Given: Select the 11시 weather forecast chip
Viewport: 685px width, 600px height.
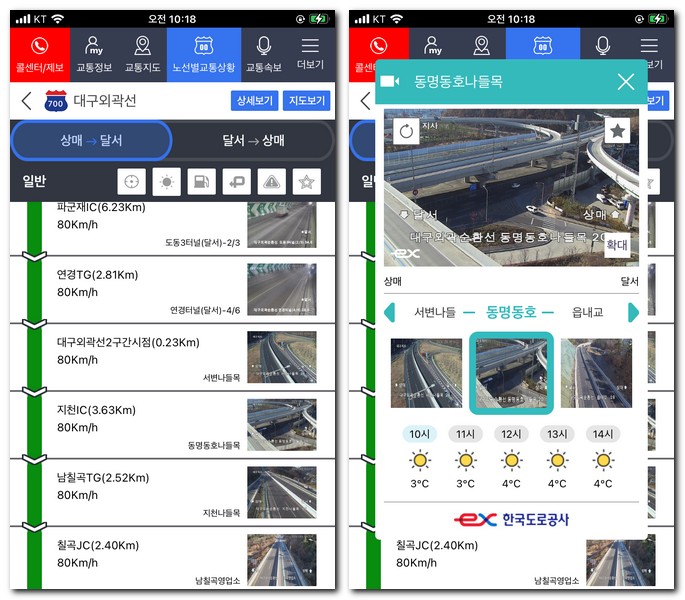Looking at the screenshot, I should coord(465,434).
